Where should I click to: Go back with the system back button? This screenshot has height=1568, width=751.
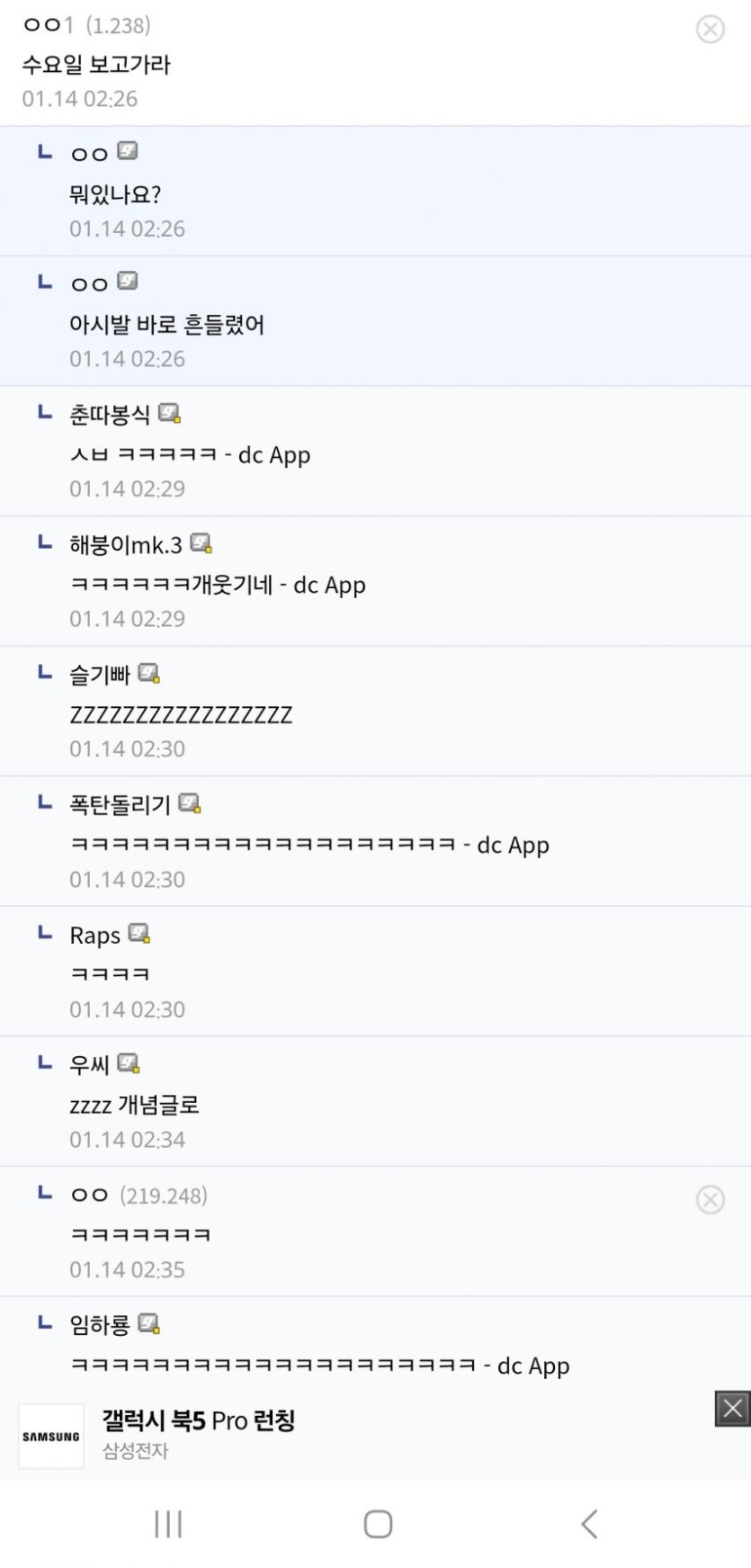[x=589, y=1524]
